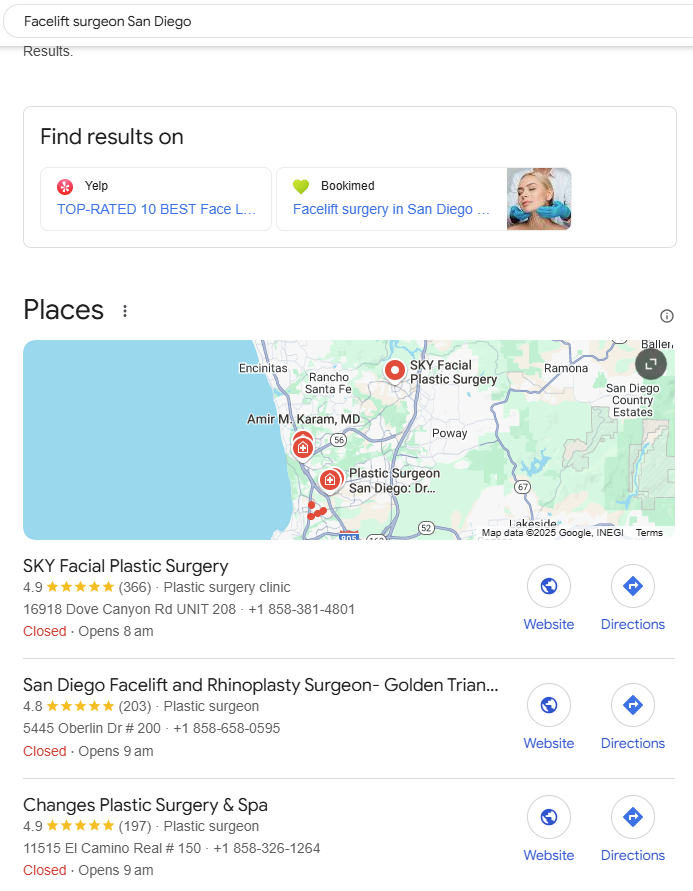Open SKY Facial Plastic Surgery listing
This screenshot has height=891, width=693.
pos(126,566)
